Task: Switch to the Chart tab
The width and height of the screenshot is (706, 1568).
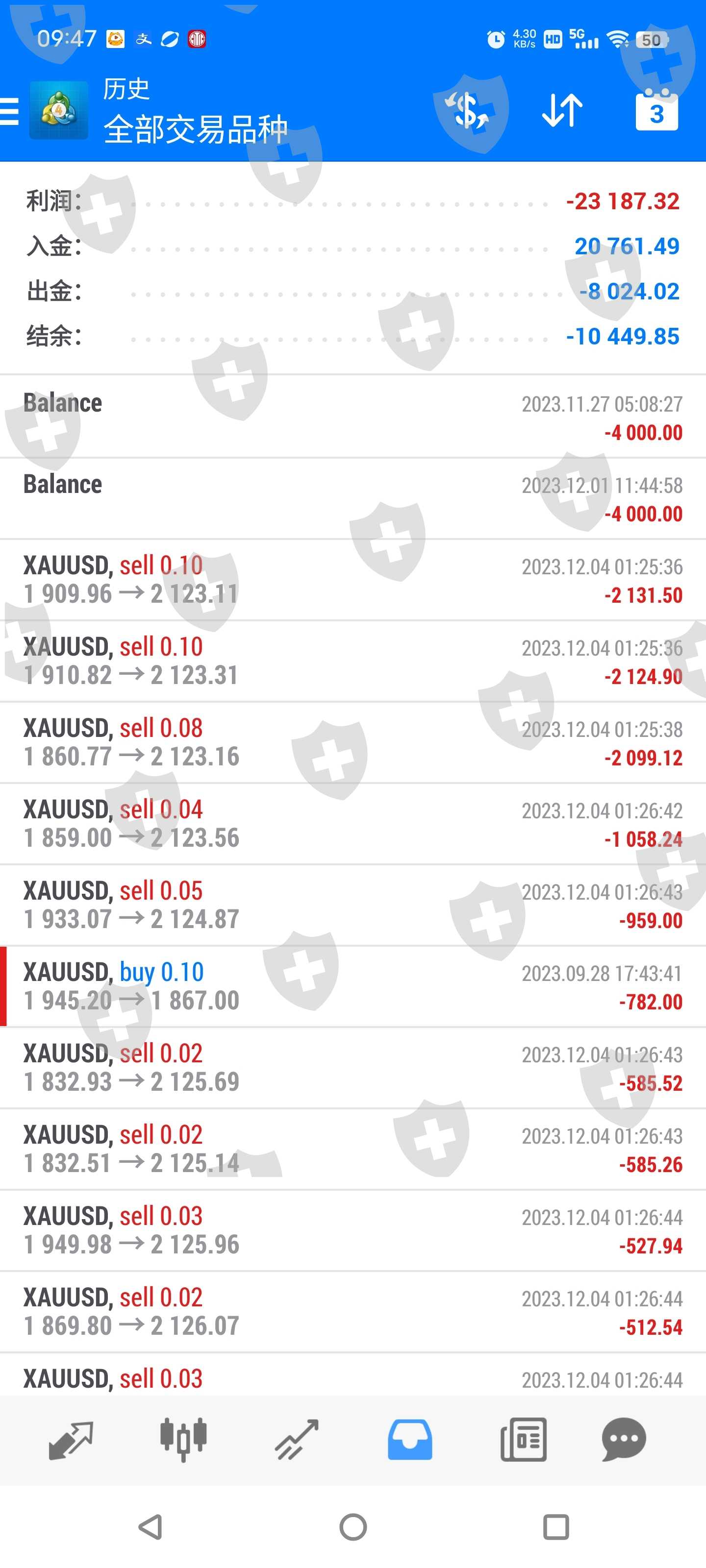Action: pos(183,1440)
